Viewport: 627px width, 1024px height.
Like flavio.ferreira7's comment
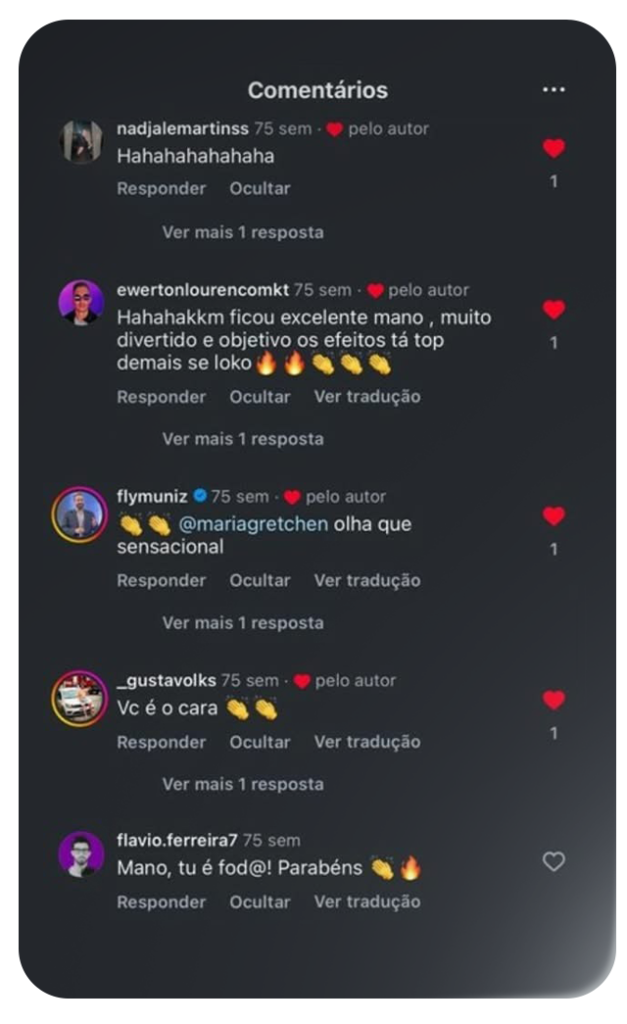[x=553, y=861]
